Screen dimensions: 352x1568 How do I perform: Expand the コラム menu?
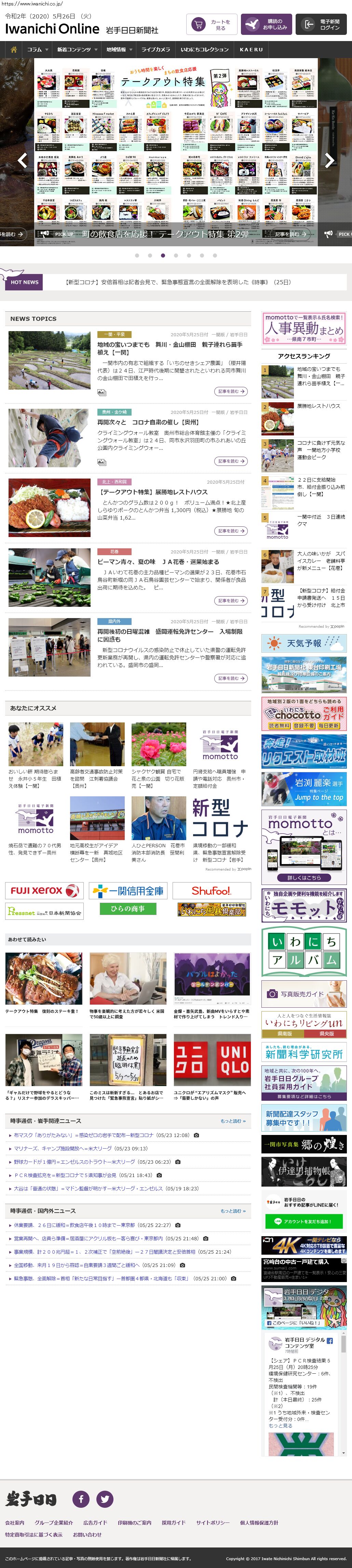(x=37, y=49)
